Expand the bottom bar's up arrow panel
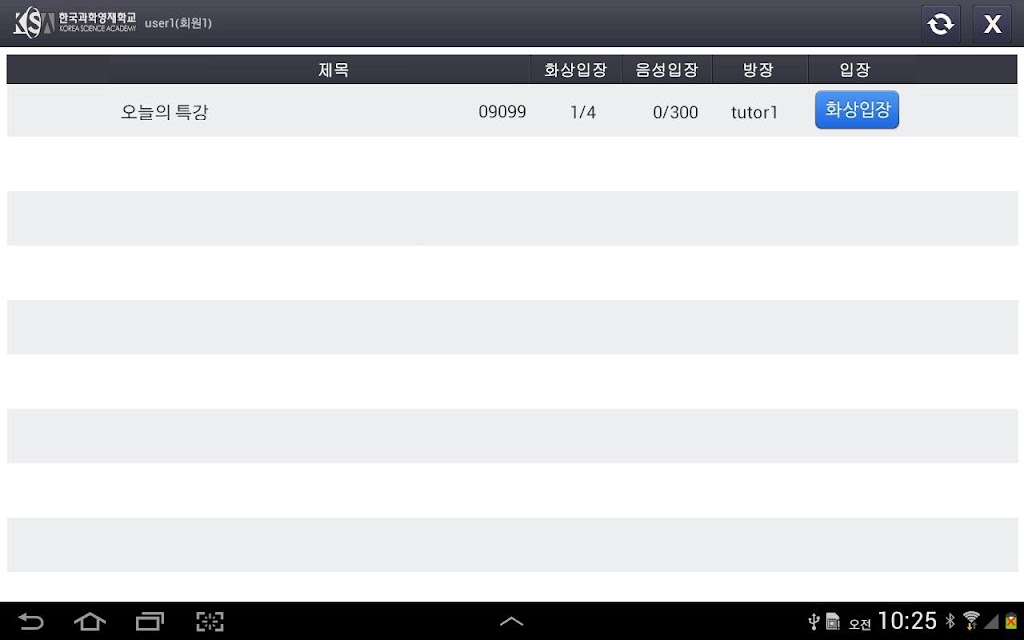Screen dimensions: 1024x640 click(511, 622)
